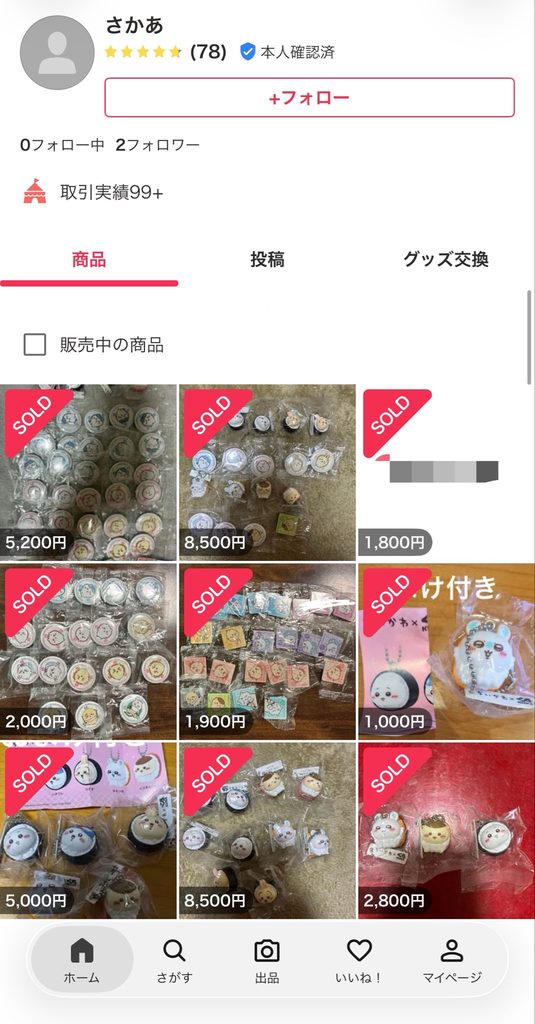
Task: Open the sold item priced 2,800円
Action: (x=446, y=831)
